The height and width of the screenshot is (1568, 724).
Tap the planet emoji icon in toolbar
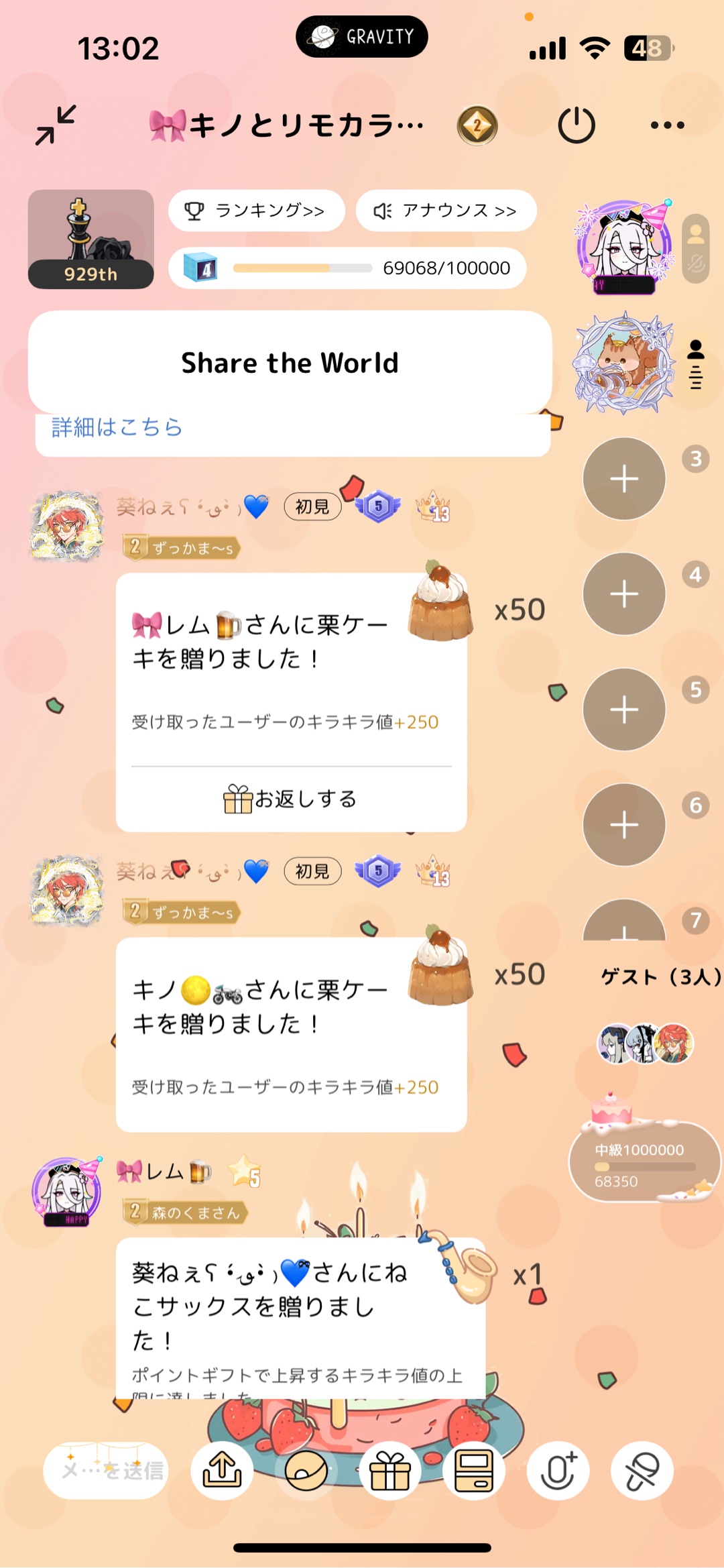(306, 1471)
